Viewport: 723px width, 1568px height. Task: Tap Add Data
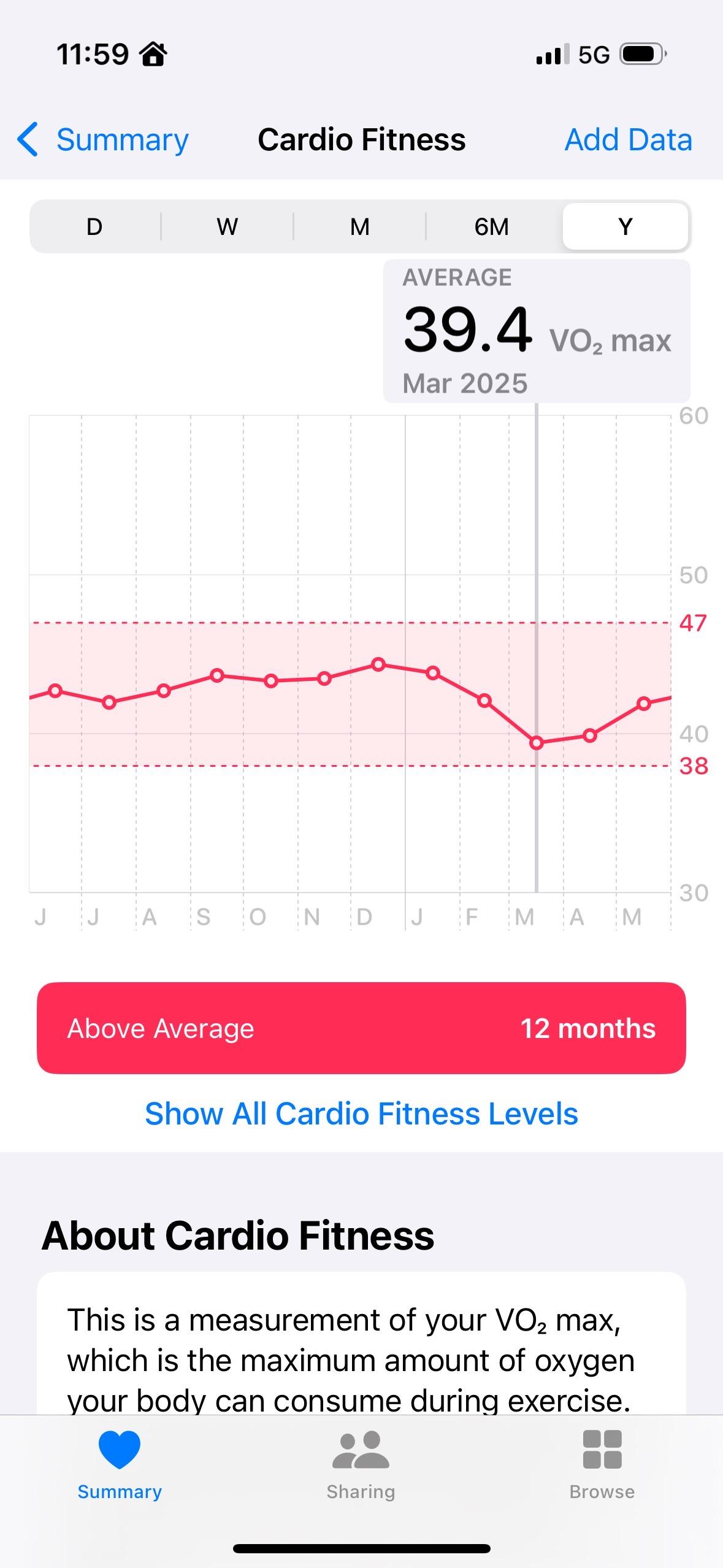[628, 140]
